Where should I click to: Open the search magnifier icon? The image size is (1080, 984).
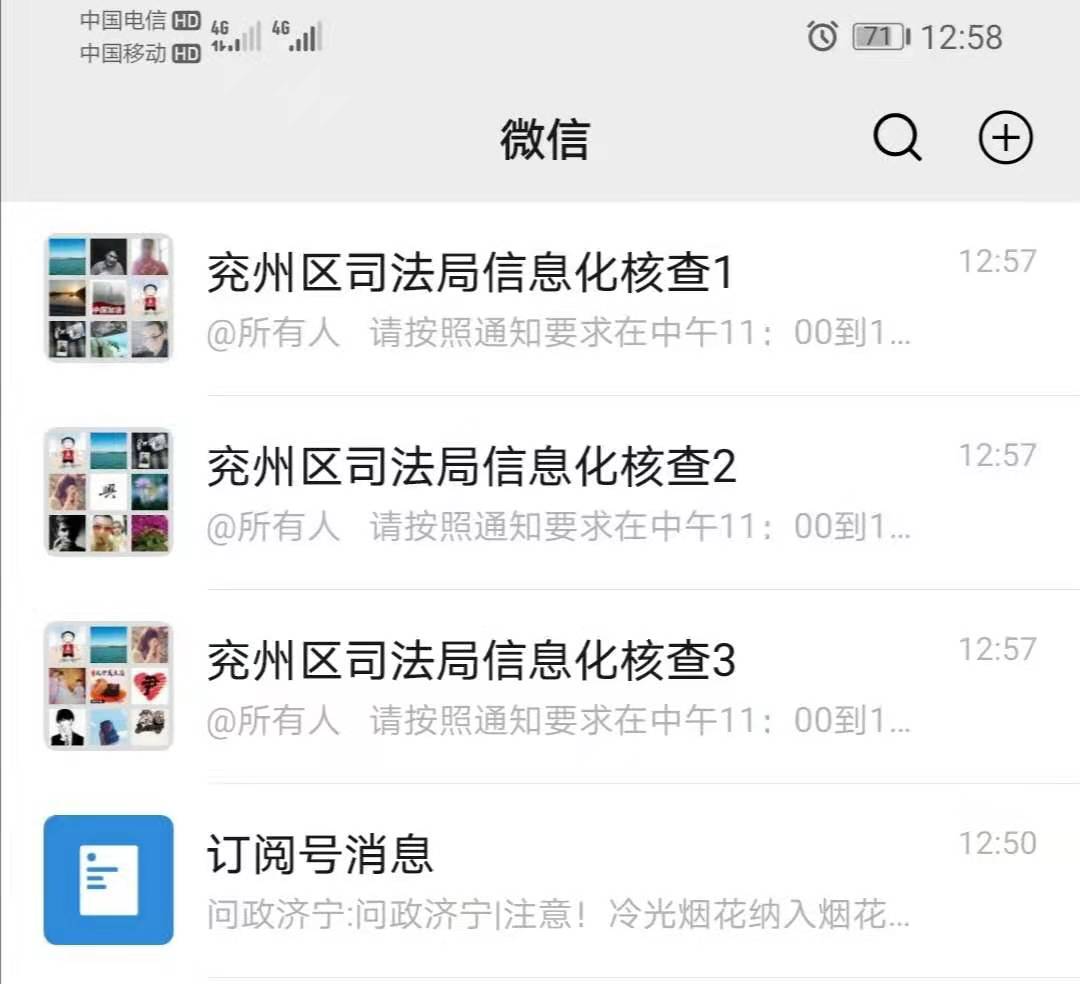(x=897, y=138)
